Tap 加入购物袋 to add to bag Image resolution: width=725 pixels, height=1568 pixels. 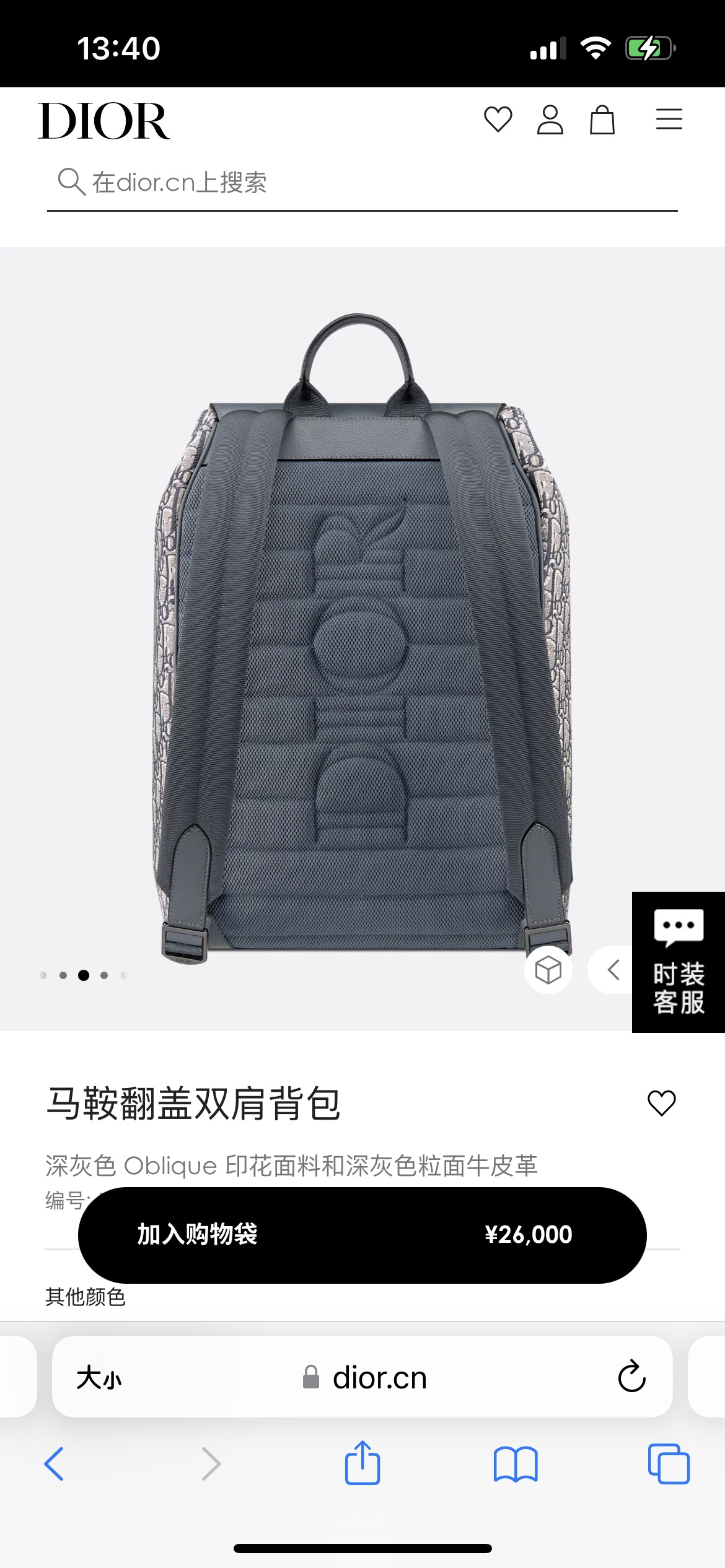coord(362,1235)
